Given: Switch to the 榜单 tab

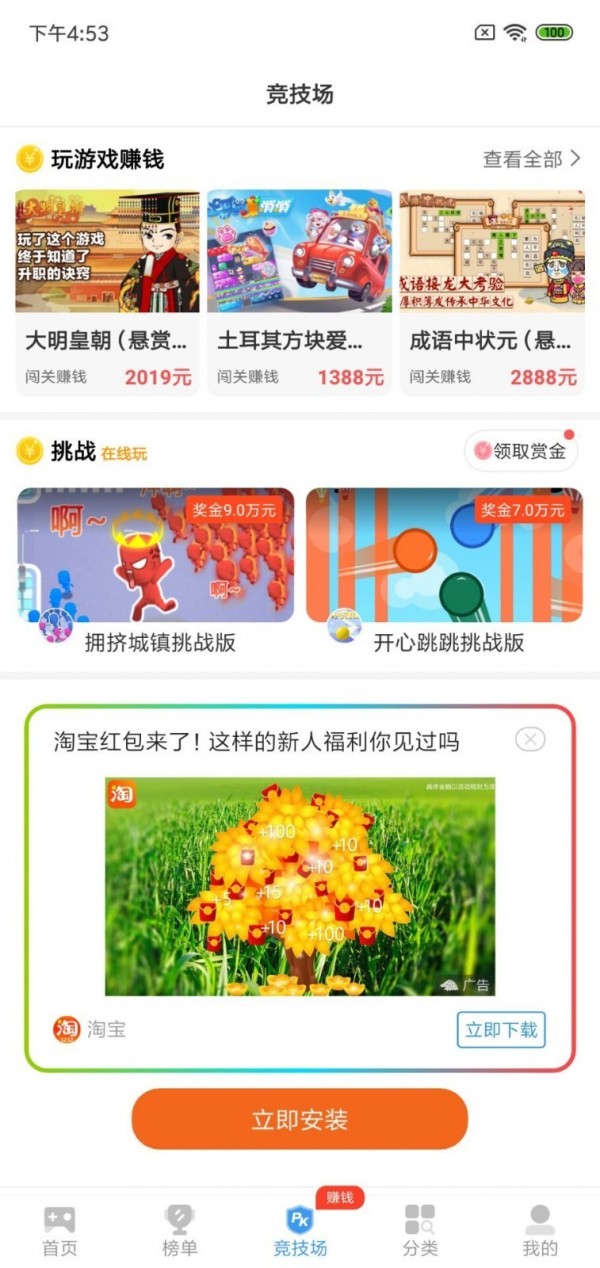Looking at the screenshot, I should [179, 1230].
